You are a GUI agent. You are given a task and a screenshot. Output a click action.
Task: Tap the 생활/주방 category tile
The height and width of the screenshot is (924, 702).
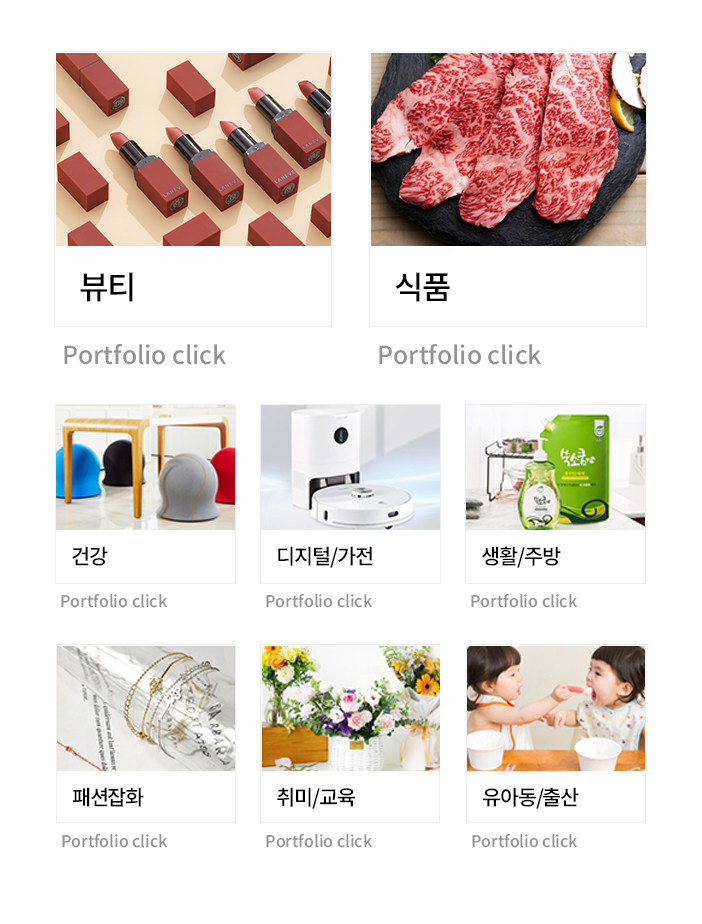click(x=555, y=493)
